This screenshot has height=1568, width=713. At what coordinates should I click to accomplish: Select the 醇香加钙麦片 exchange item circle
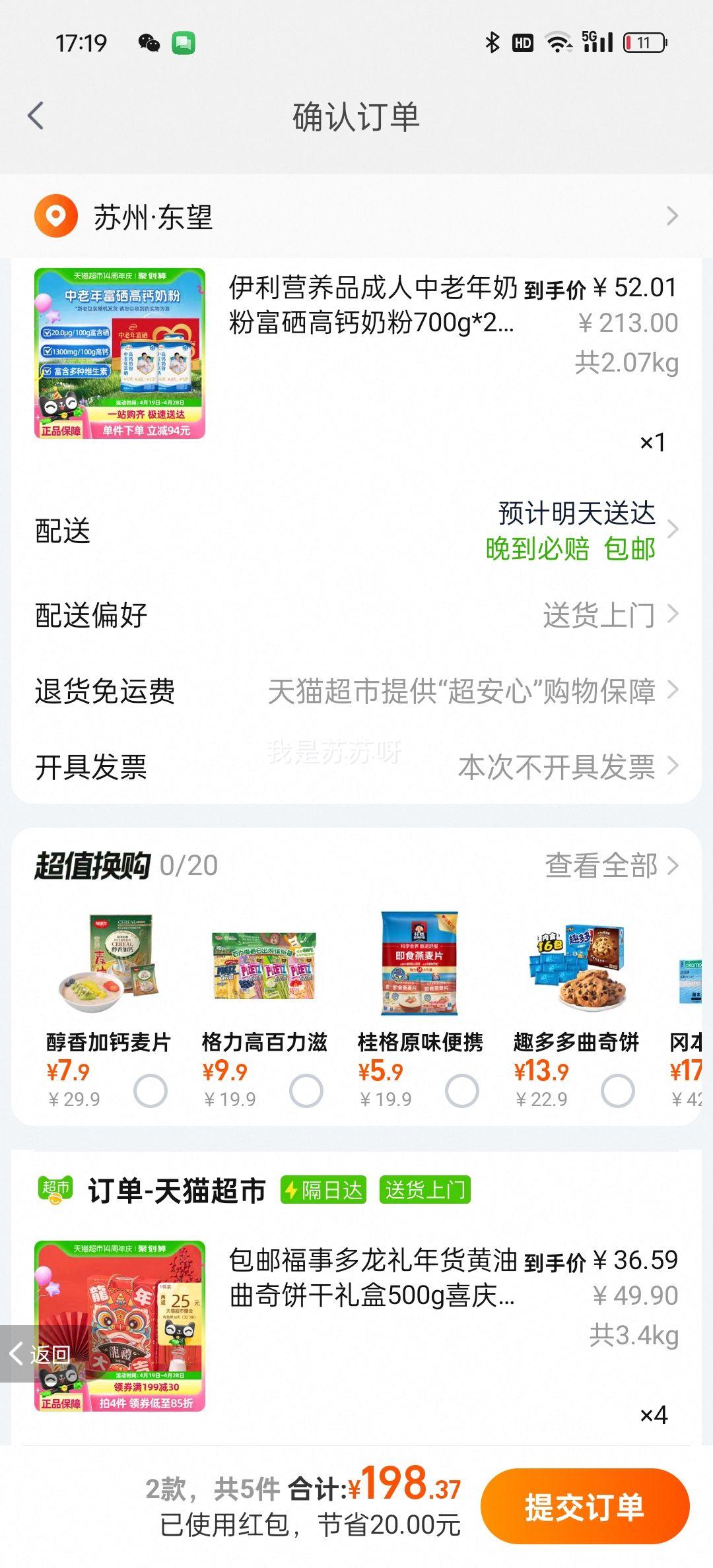(151, 1087)
